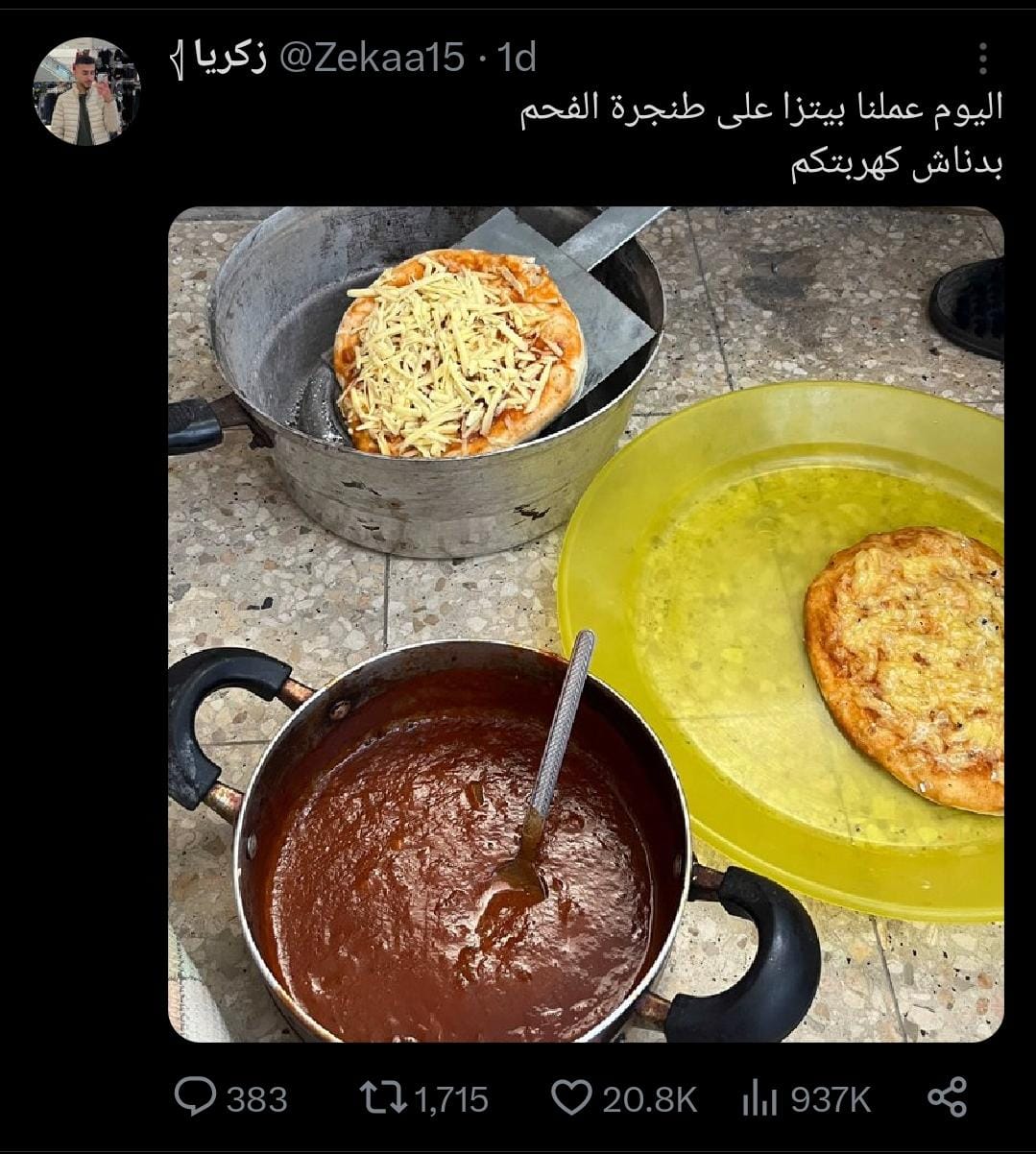The width and height of the screenshot is (1036, 1154).
Task: View analytics for the 937K views
Action: 759,1097
